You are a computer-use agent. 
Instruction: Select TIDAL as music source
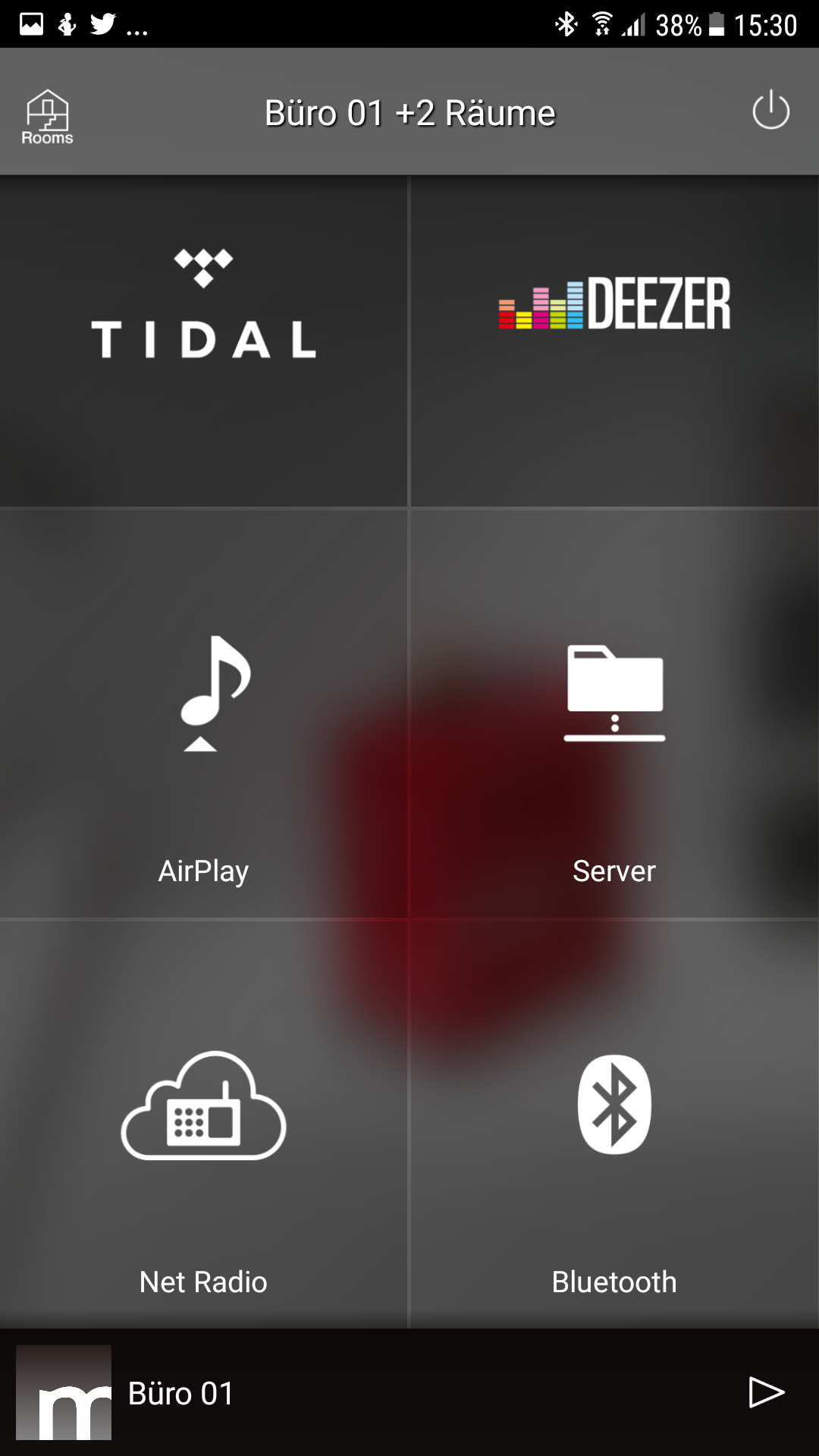point(203,341)
